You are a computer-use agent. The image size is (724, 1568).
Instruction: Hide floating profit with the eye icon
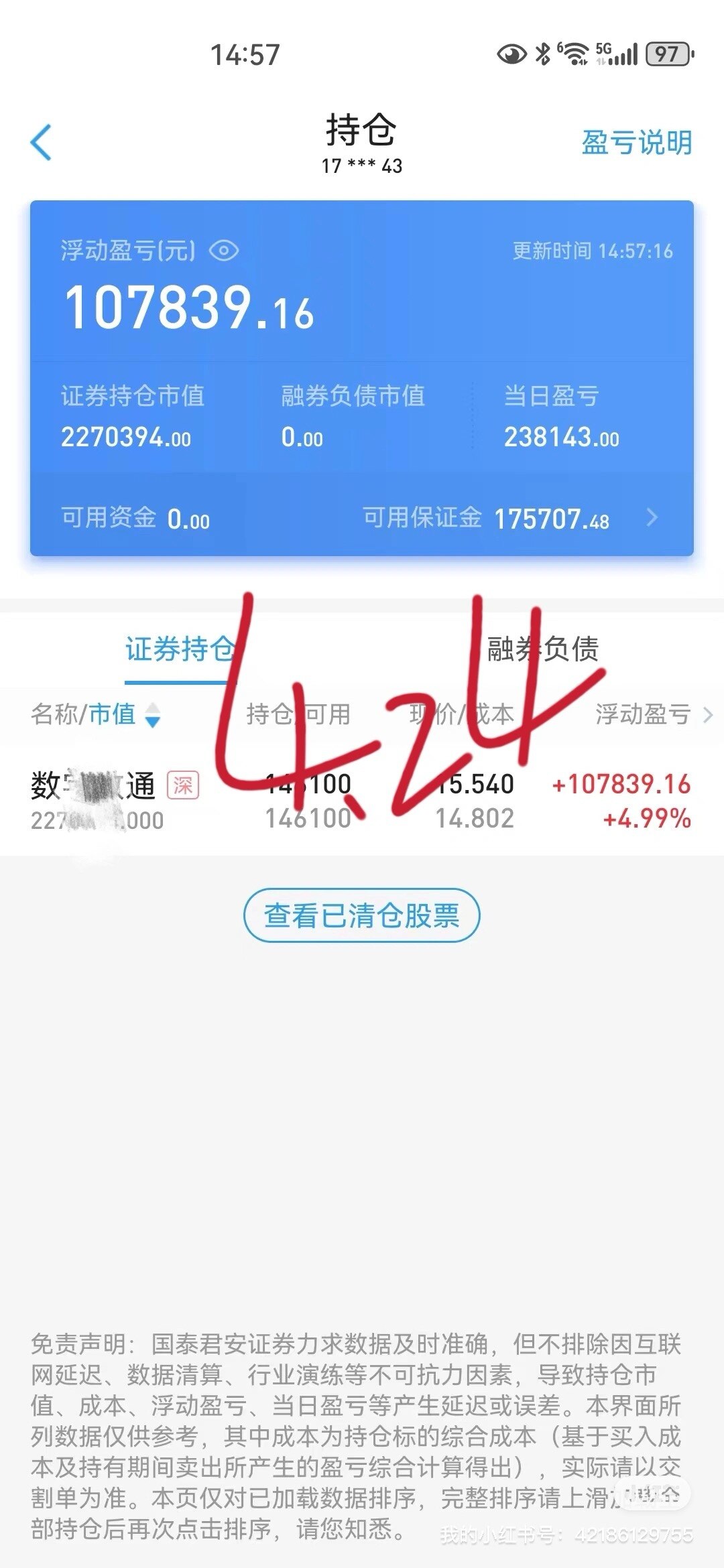coord(224,251)
